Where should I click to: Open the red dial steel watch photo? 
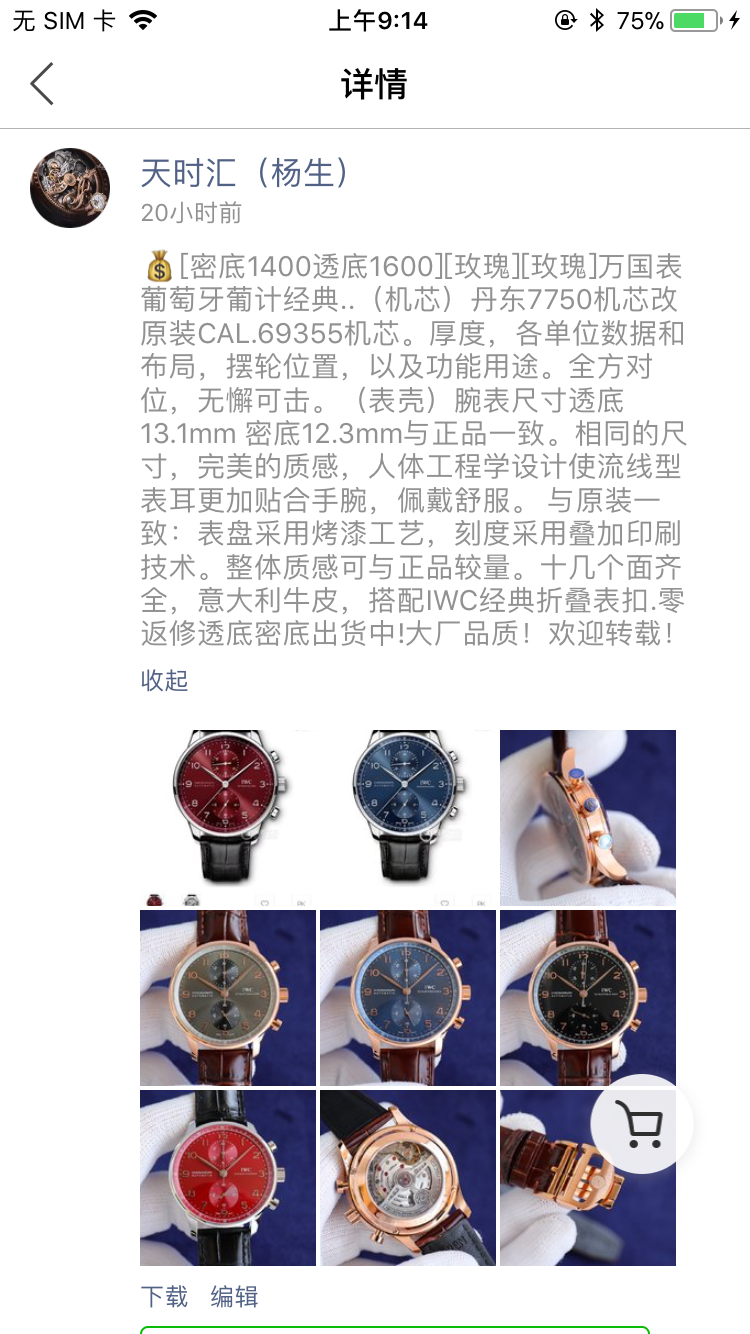click(x=227, y=1177)
